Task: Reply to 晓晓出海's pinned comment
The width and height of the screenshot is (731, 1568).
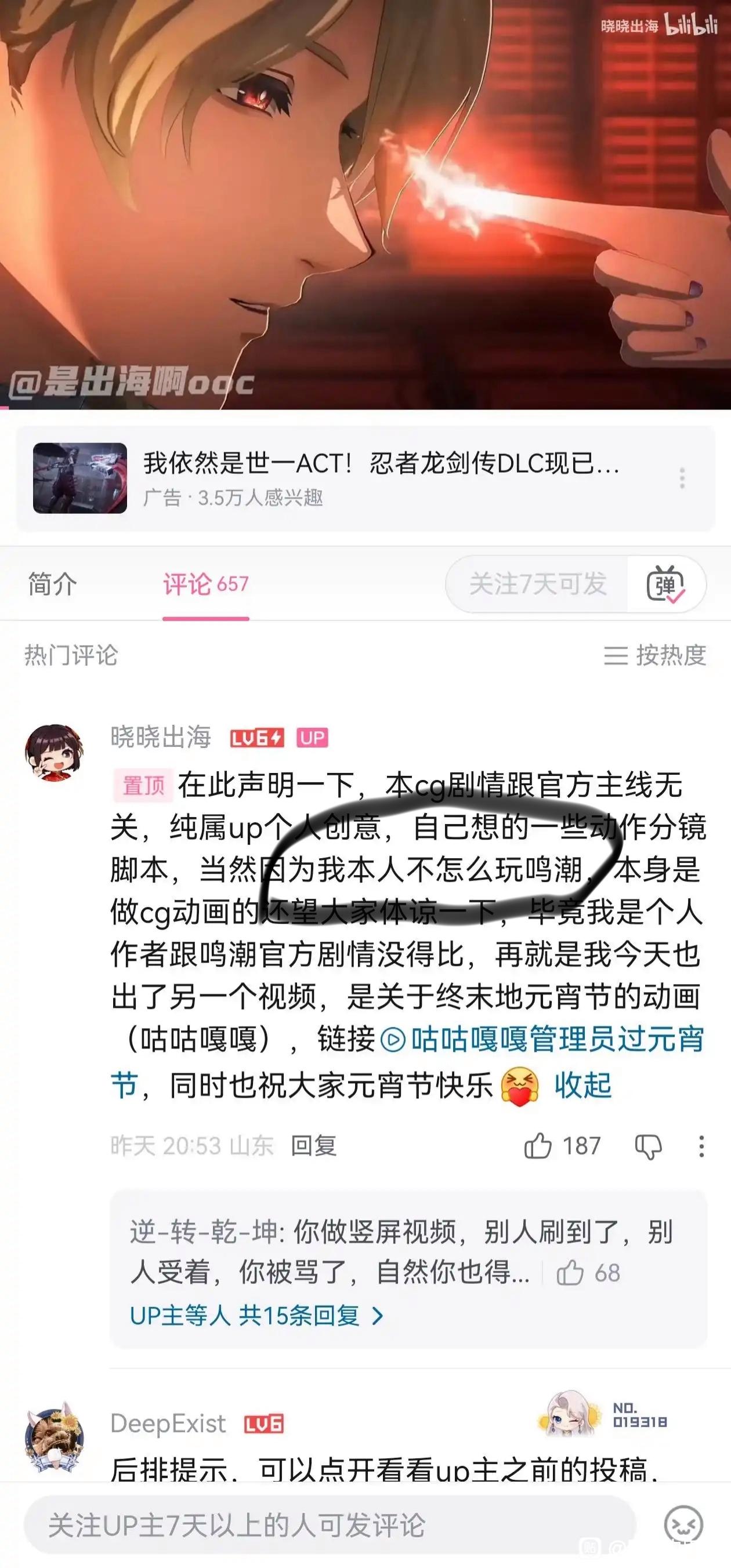Action: point(313,1146)
